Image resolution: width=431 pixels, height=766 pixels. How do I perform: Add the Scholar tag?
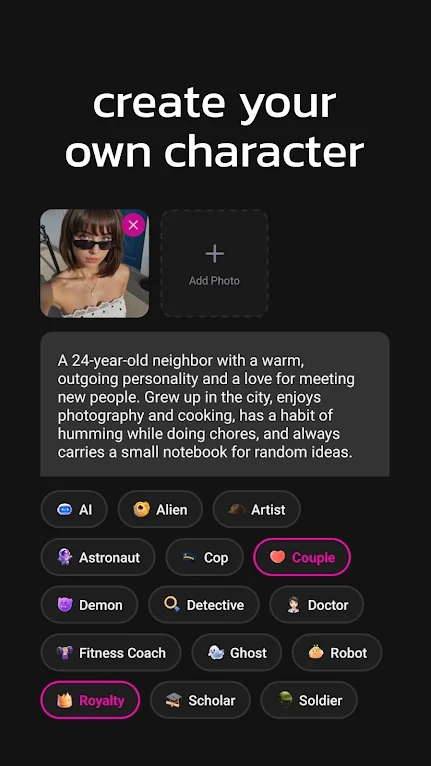click(200, 700)
